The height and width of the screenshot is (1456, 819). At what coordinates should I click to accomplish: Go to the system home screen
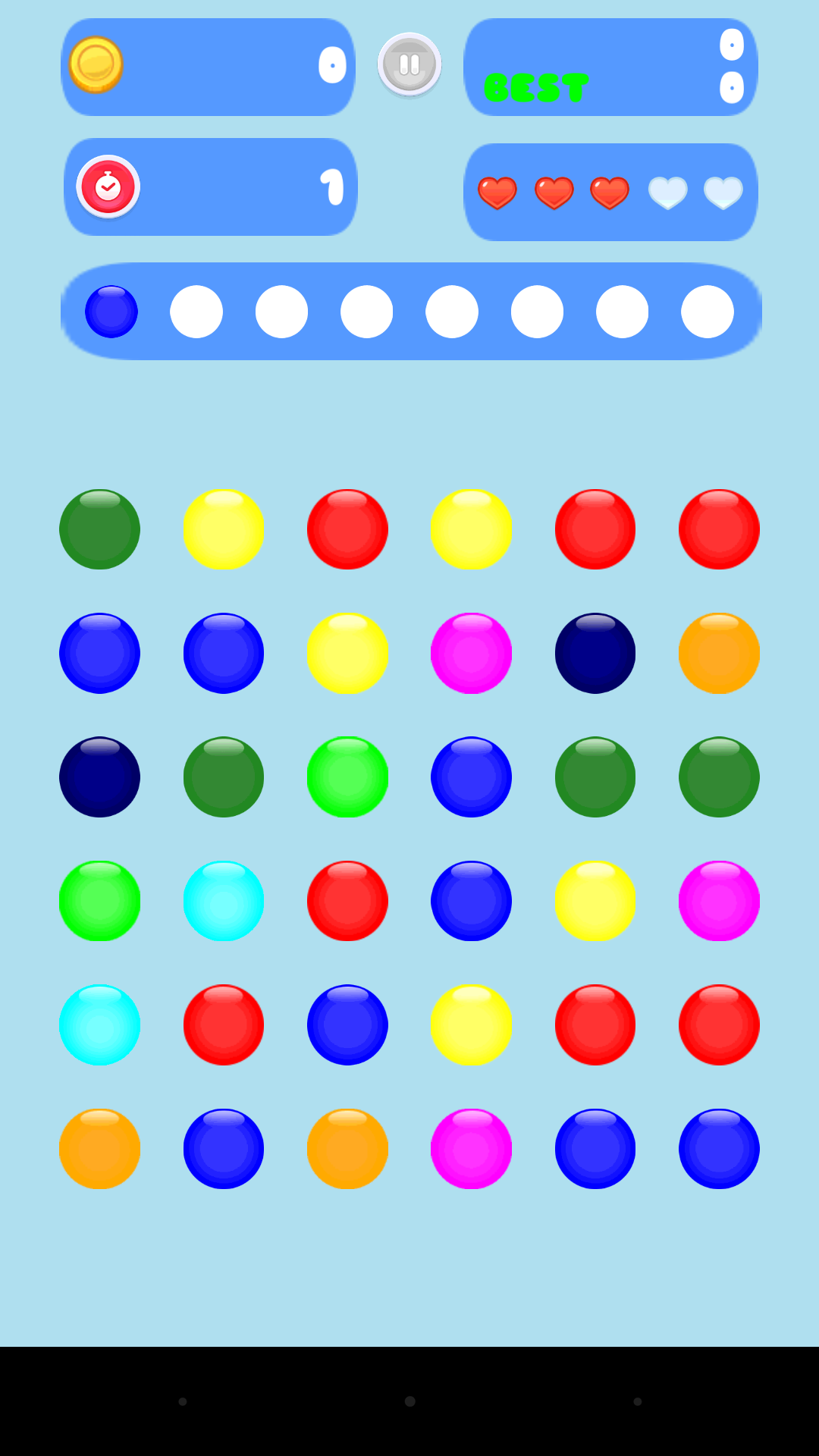pyautogui.click(x=409, y=1401)
